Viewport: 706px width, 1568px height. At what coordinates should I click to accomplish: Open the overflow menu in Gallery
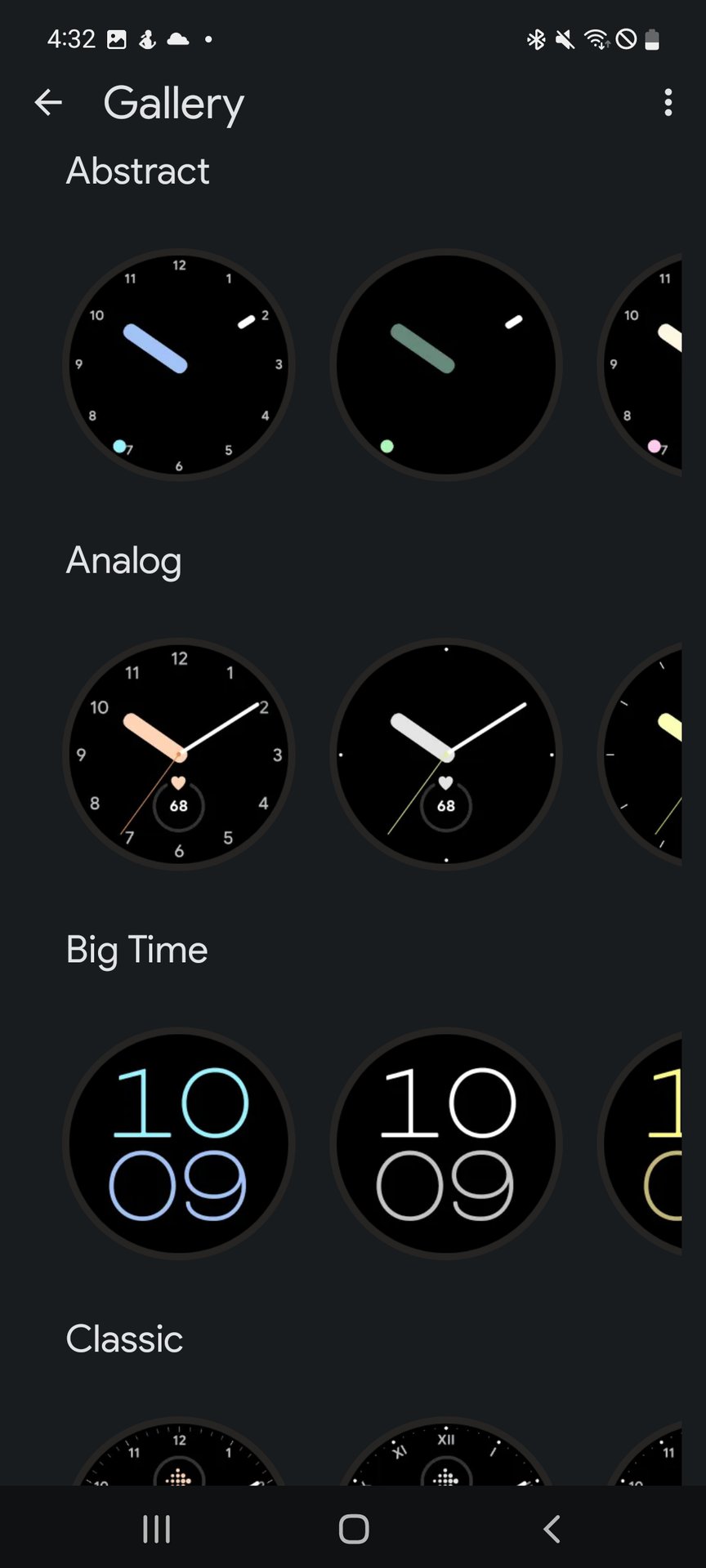pyautogui.click(x=668, y=103)
